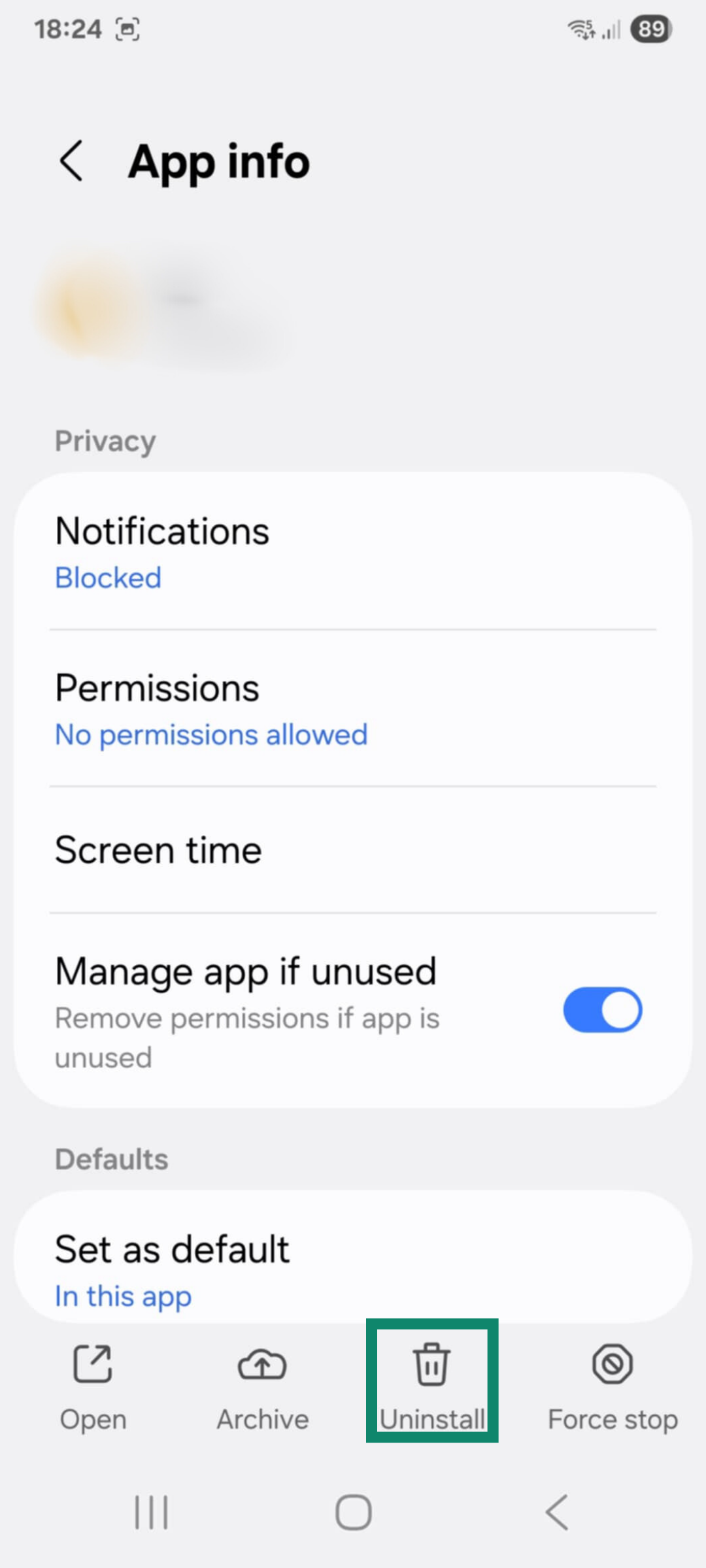706x1568 pixels.
Task: Archive this app
Action: (263, 1385)
